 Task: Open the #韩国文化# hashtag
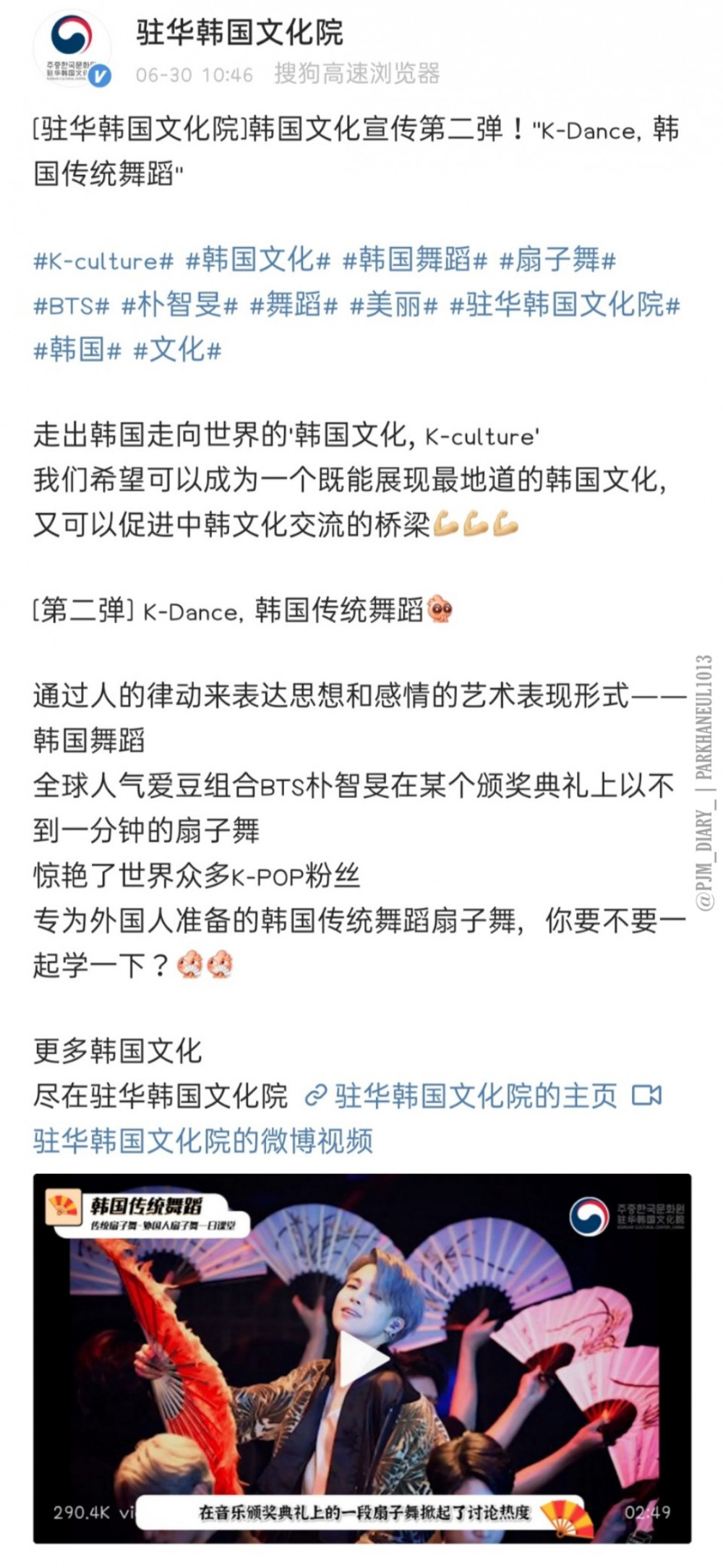(x=258, y=261)
